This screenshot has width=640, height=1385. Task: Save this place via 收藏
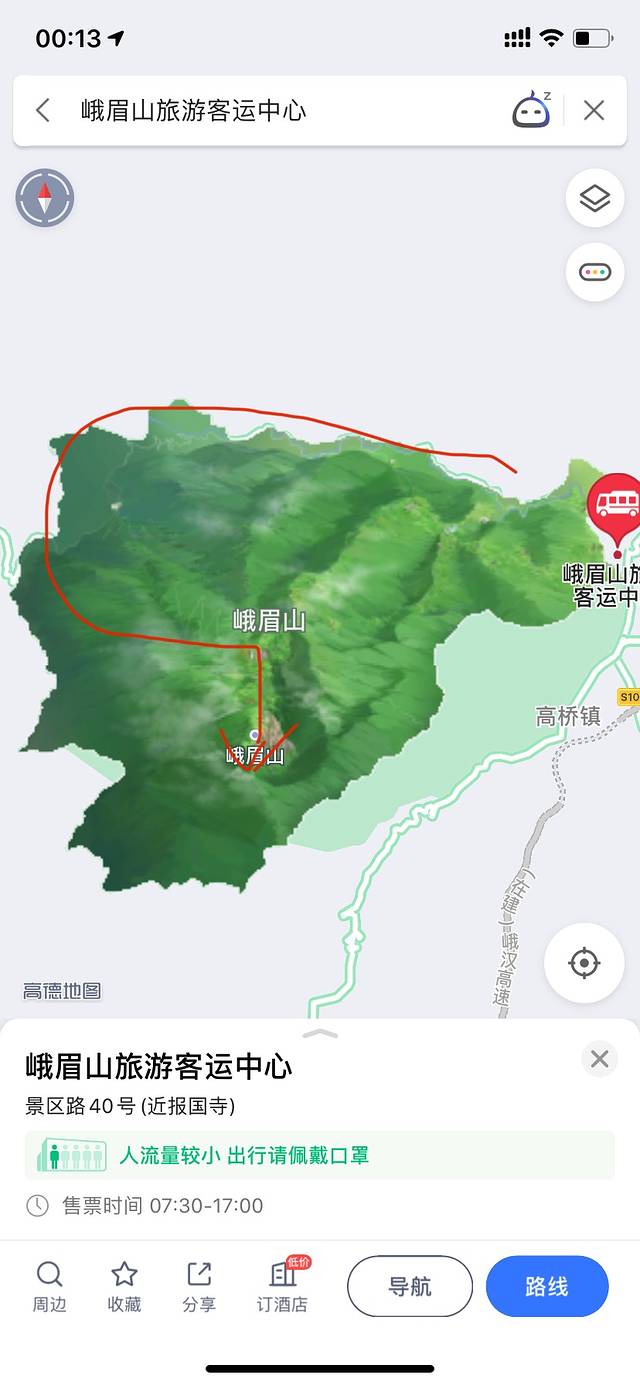tap(124, 1286)
